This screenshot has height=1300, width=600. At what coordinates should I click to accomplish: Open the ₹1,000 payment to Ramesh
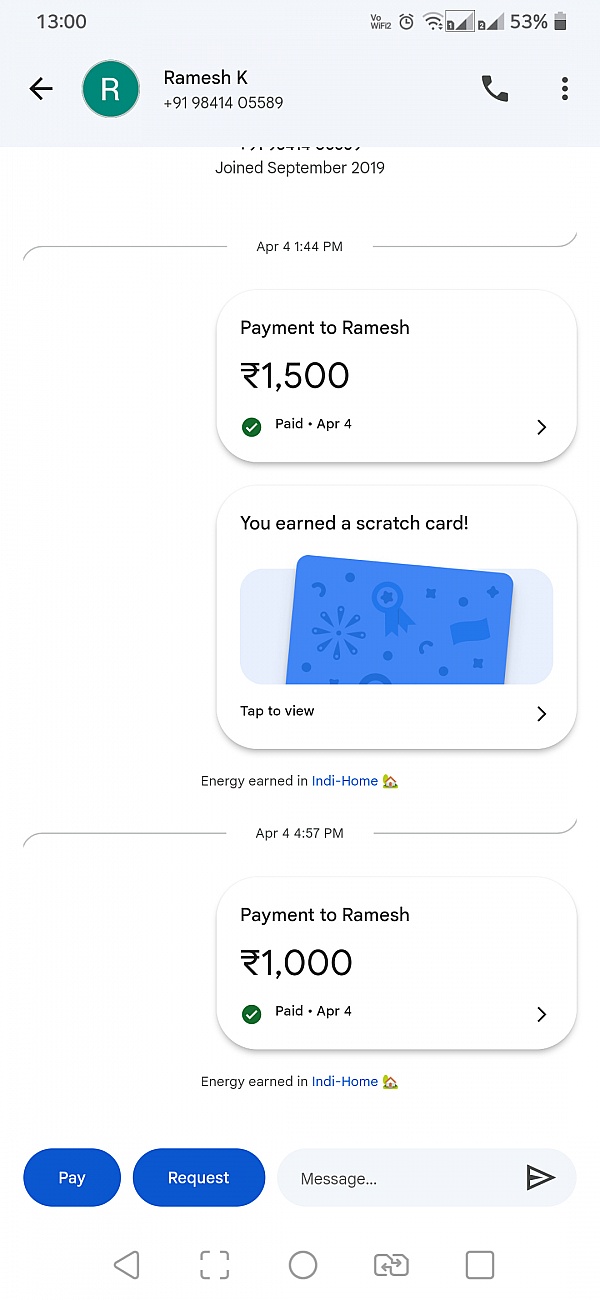(397, 963)
